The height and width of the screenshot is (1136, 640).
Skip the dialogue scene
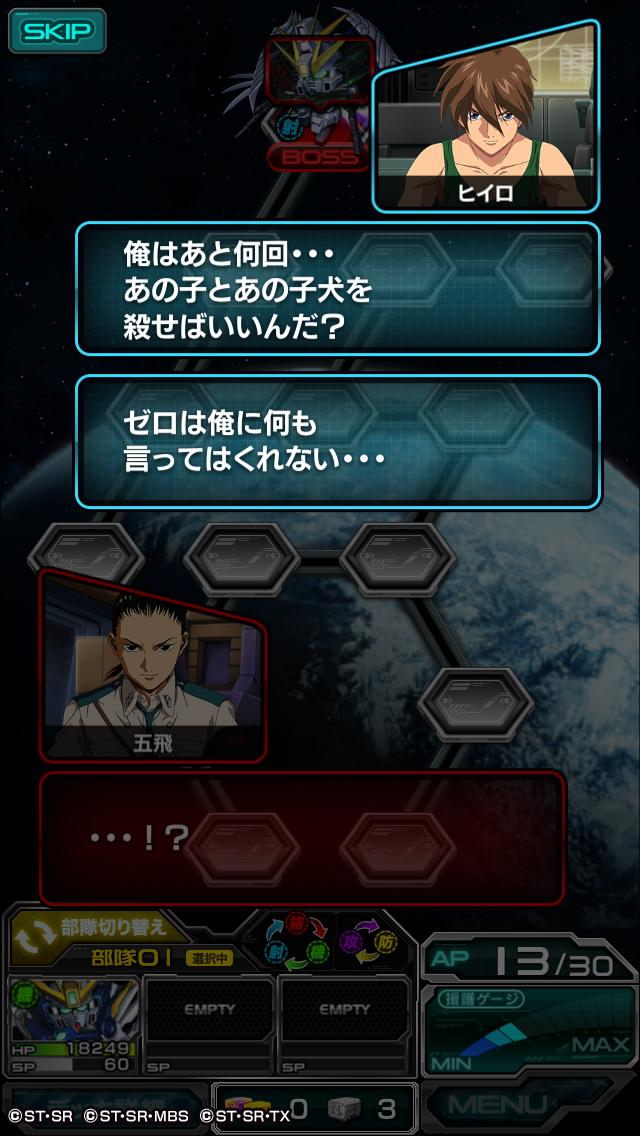point(57,31)
